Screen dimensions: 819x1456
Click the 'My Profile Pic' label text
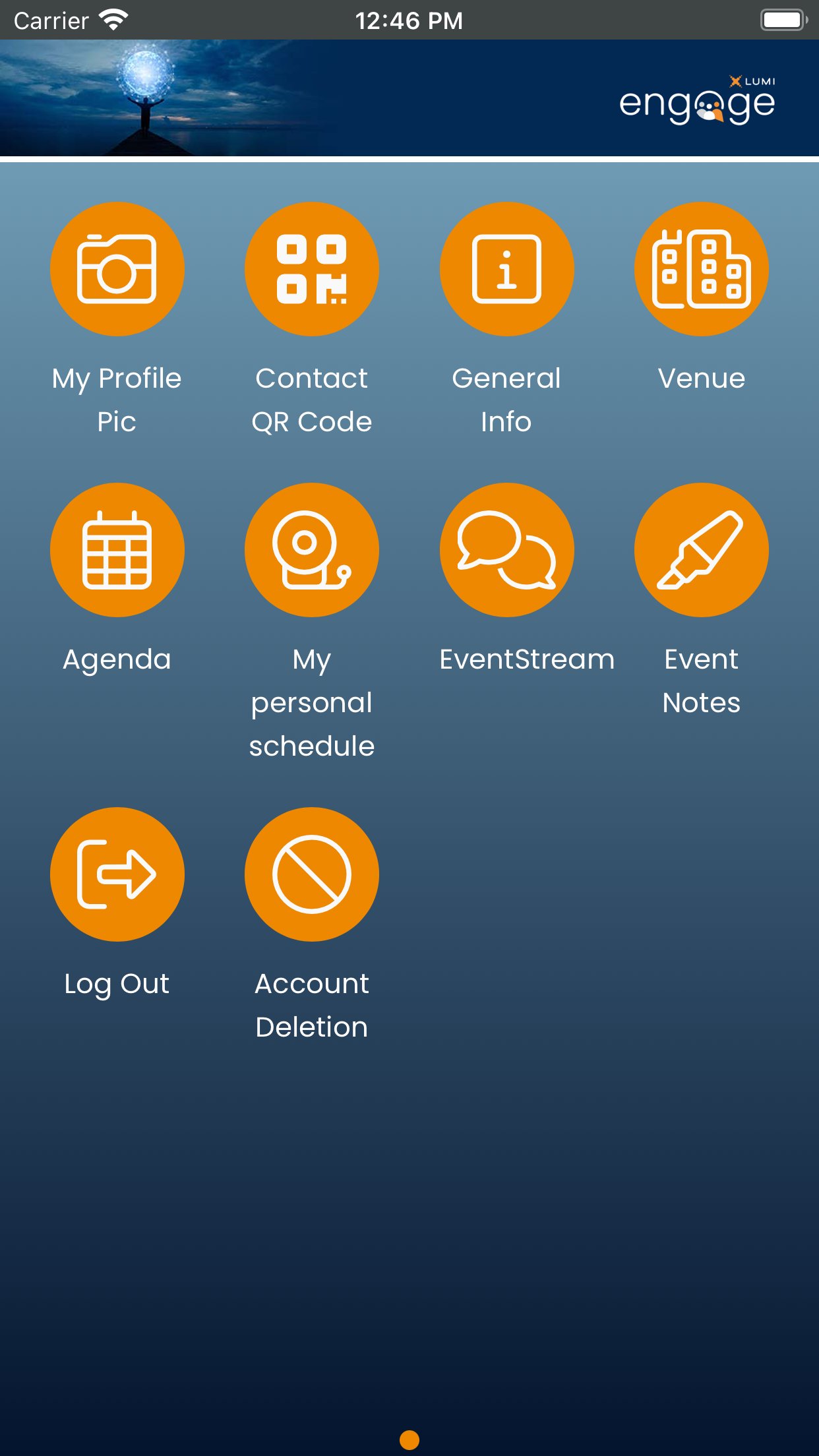tap(117, 399)
